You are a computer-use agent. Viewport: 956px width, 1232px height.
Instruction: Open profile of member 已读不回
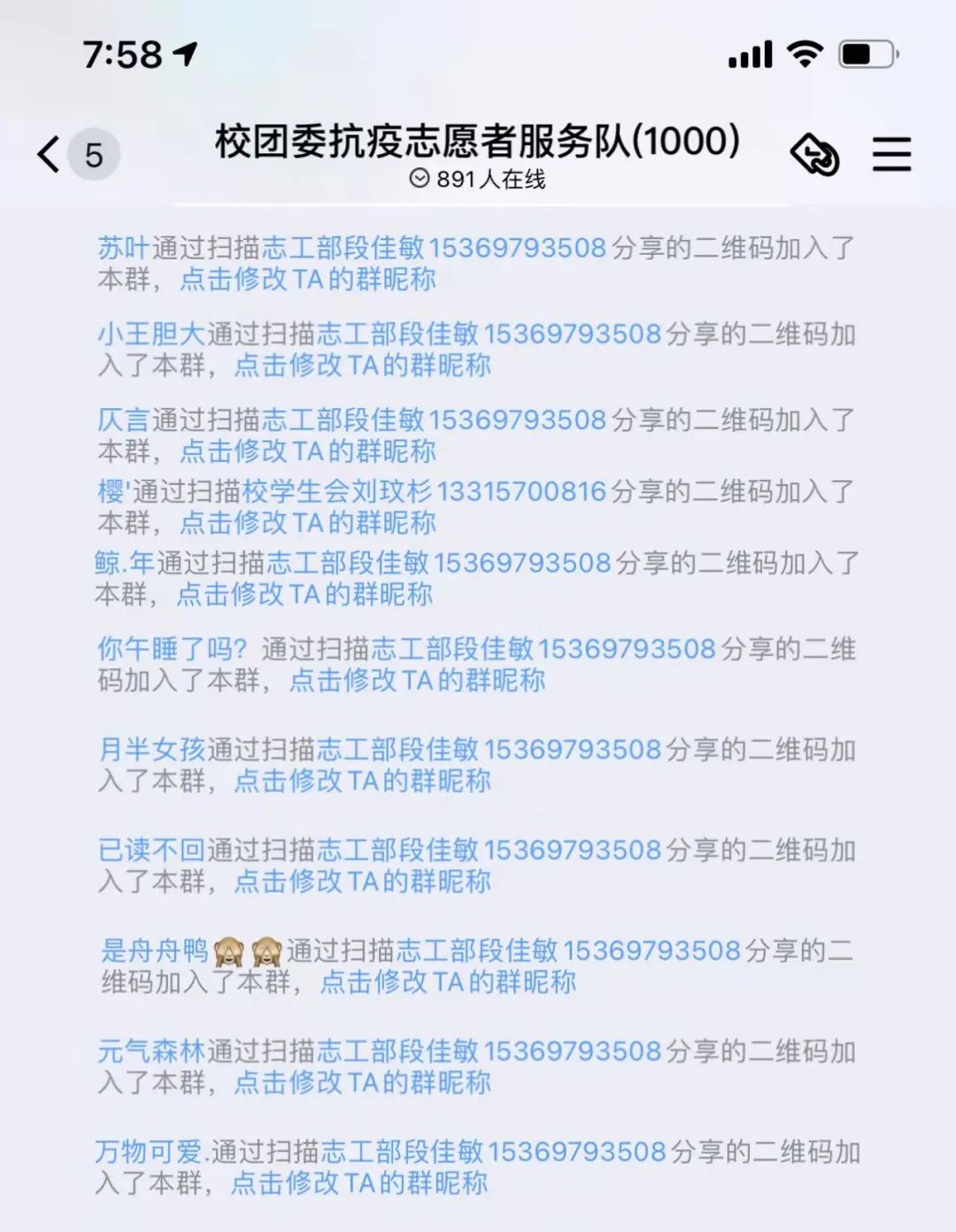pyautogui.click(x=151, y=851)
